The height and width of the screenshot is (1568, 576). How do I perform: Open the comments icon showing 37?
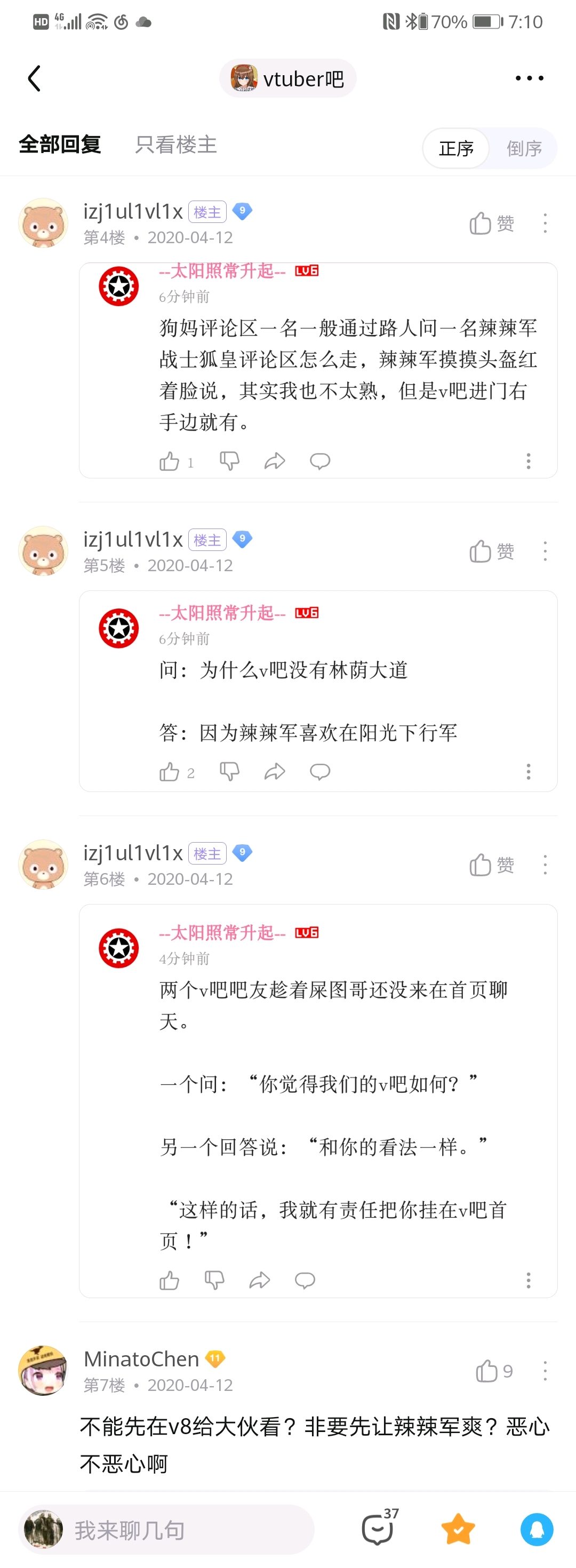[379, 1529]
